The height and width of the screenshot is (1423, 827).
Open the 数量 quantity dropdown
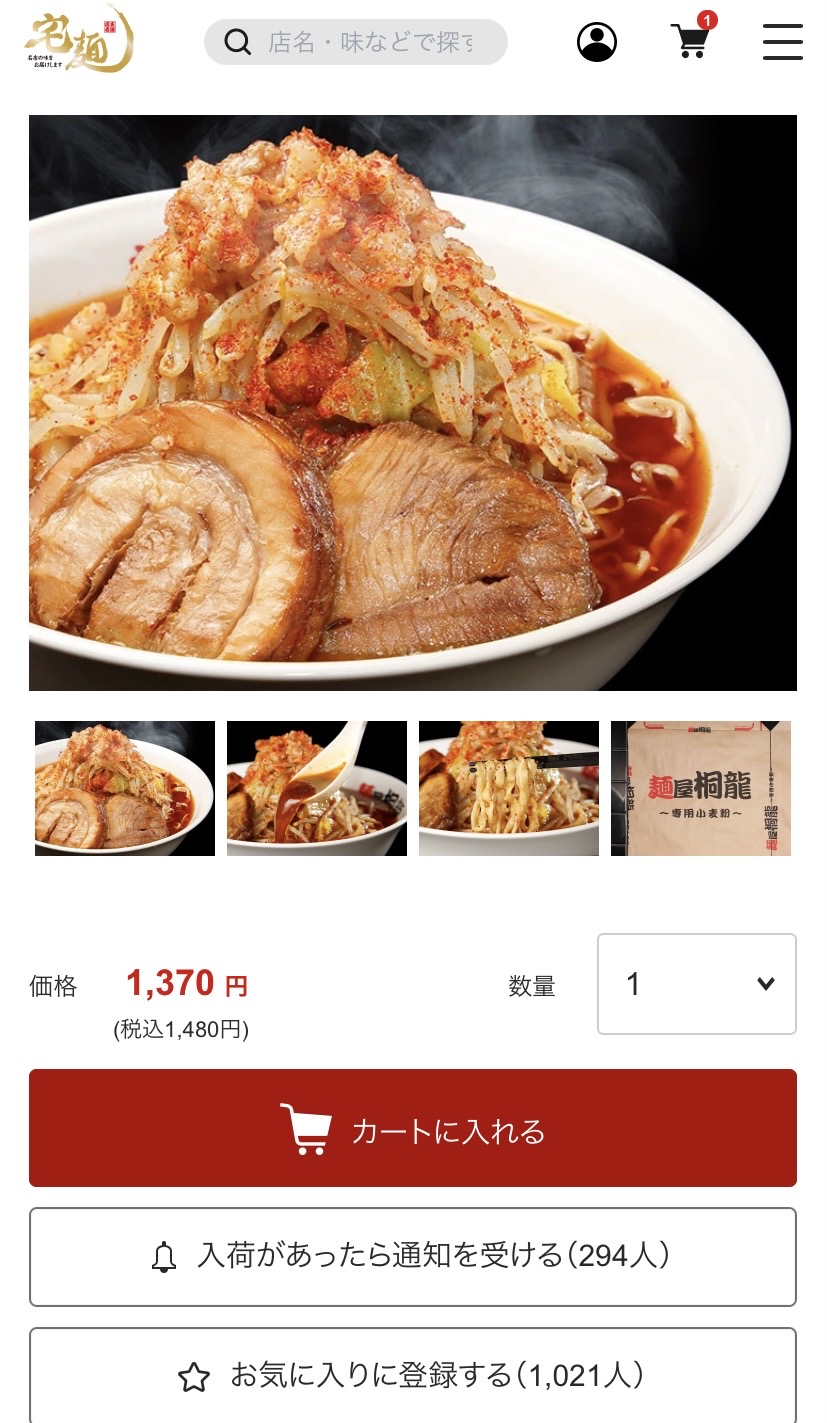[695, 984]
